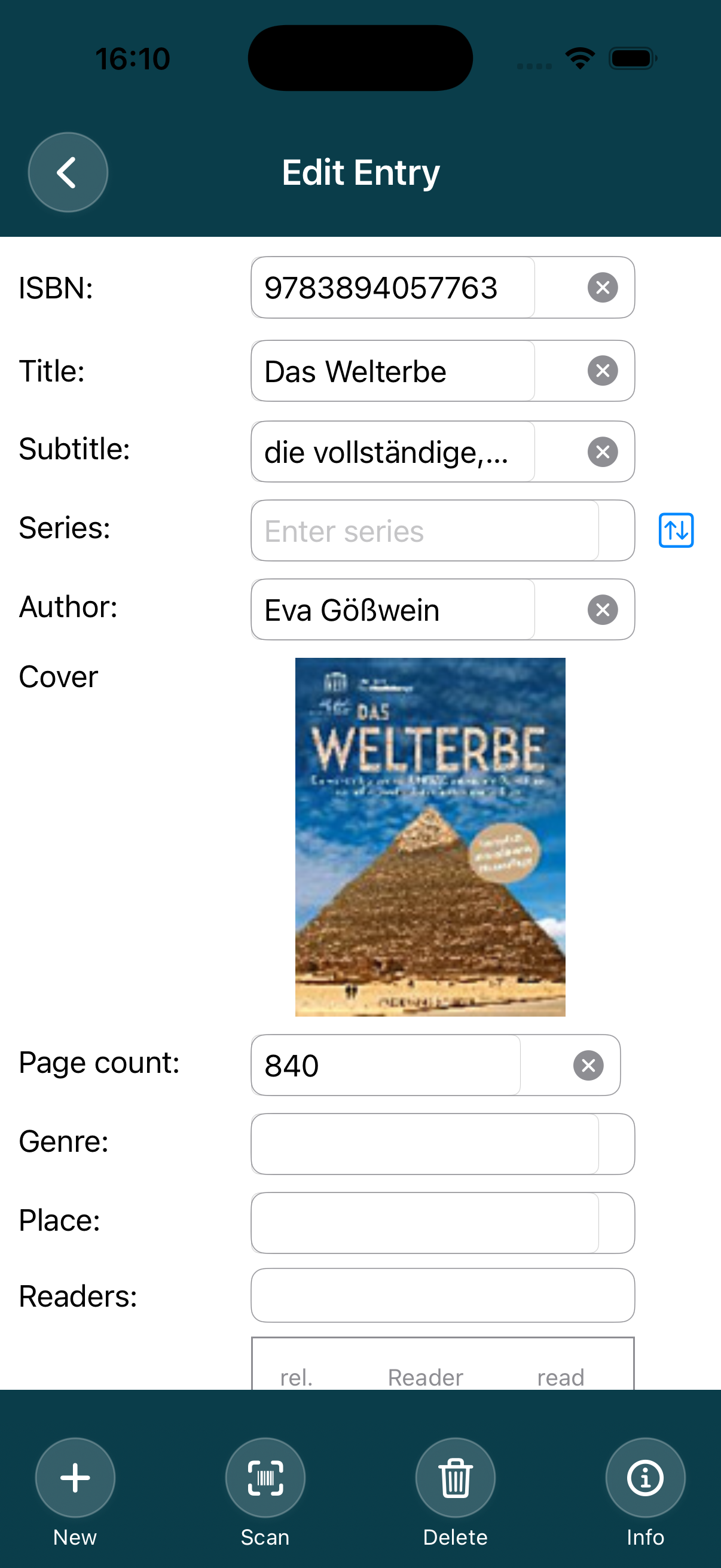Enter a series name
The image size is (721, 1568).
click(424, 531)
